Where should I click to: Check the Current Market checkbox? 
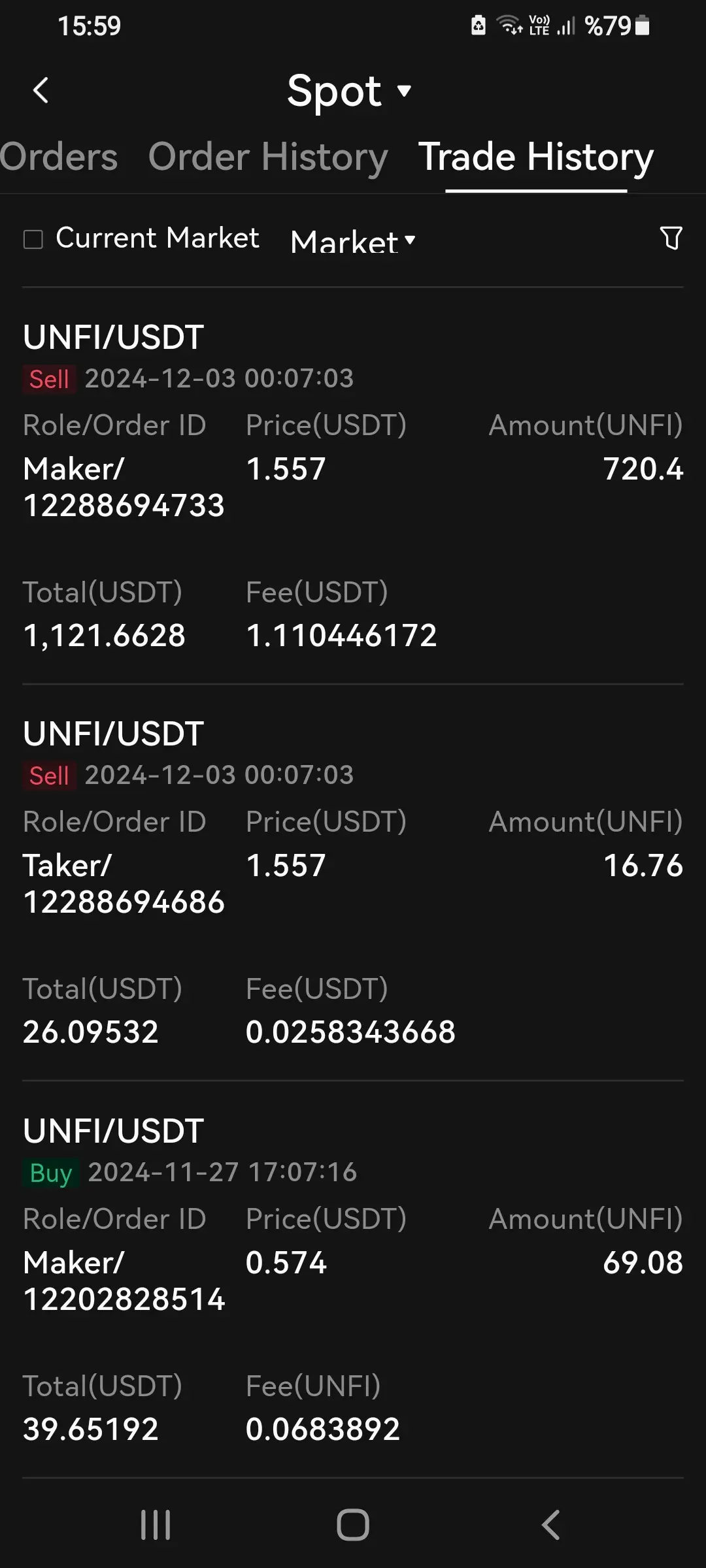tap(33, 239)
